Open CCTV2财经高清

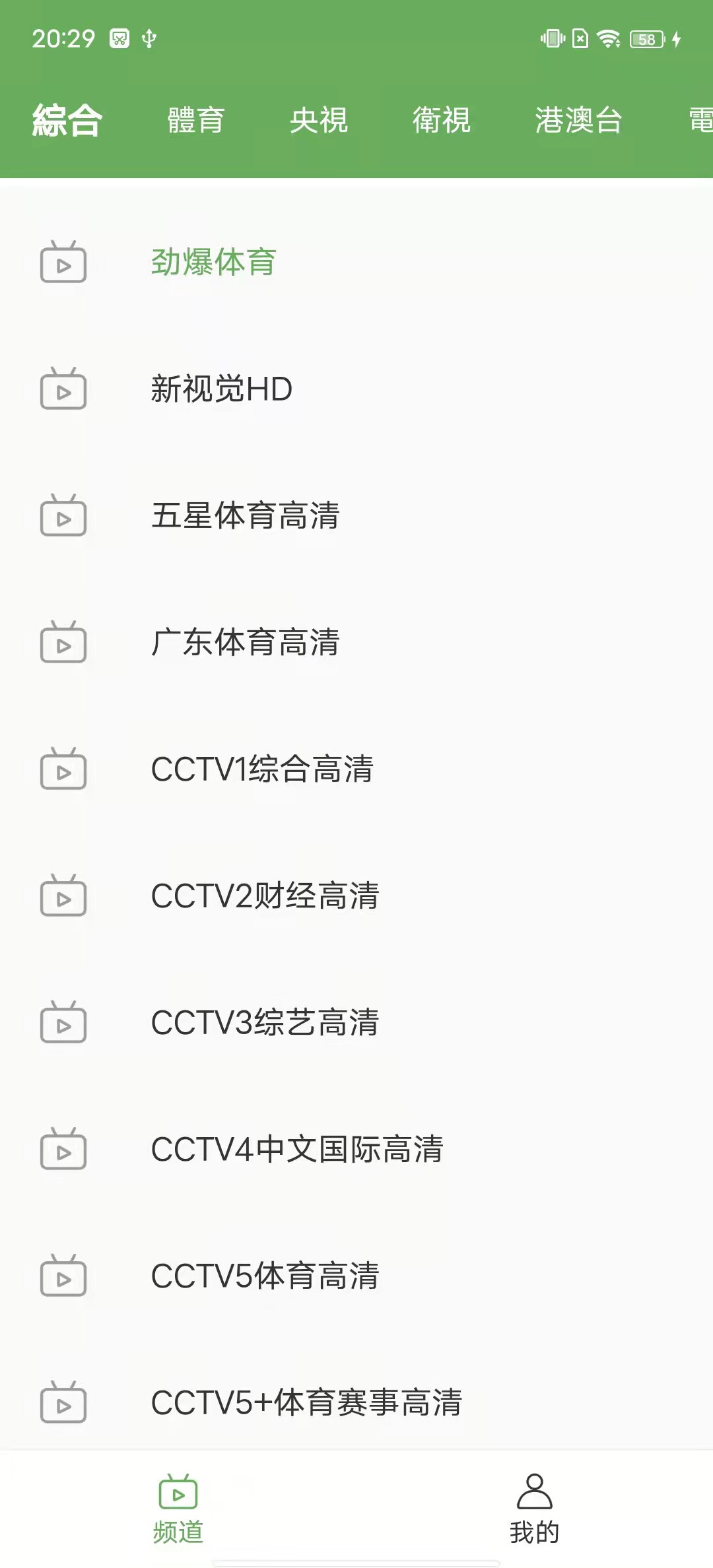356,896
